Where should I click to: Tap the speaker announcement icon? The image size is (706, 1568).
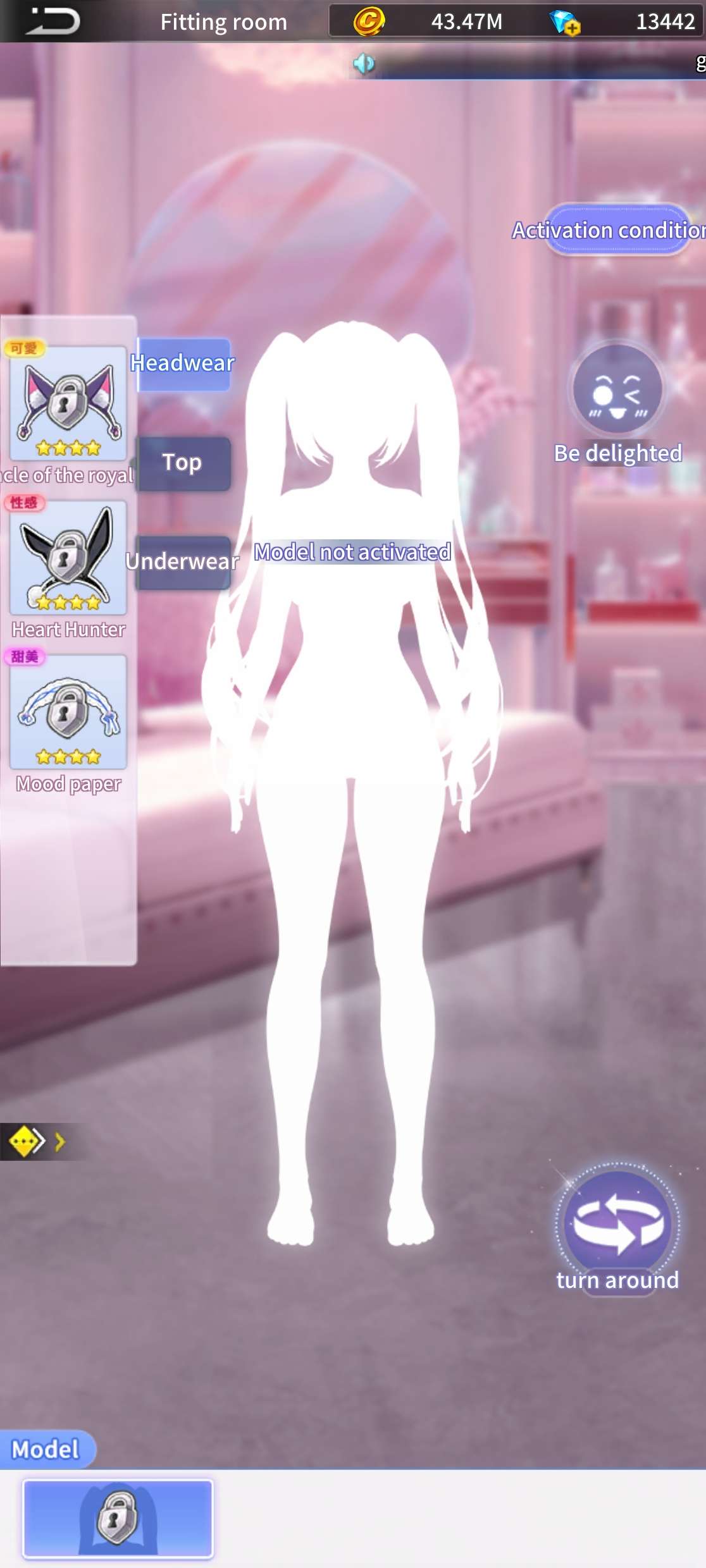[364, 63]
